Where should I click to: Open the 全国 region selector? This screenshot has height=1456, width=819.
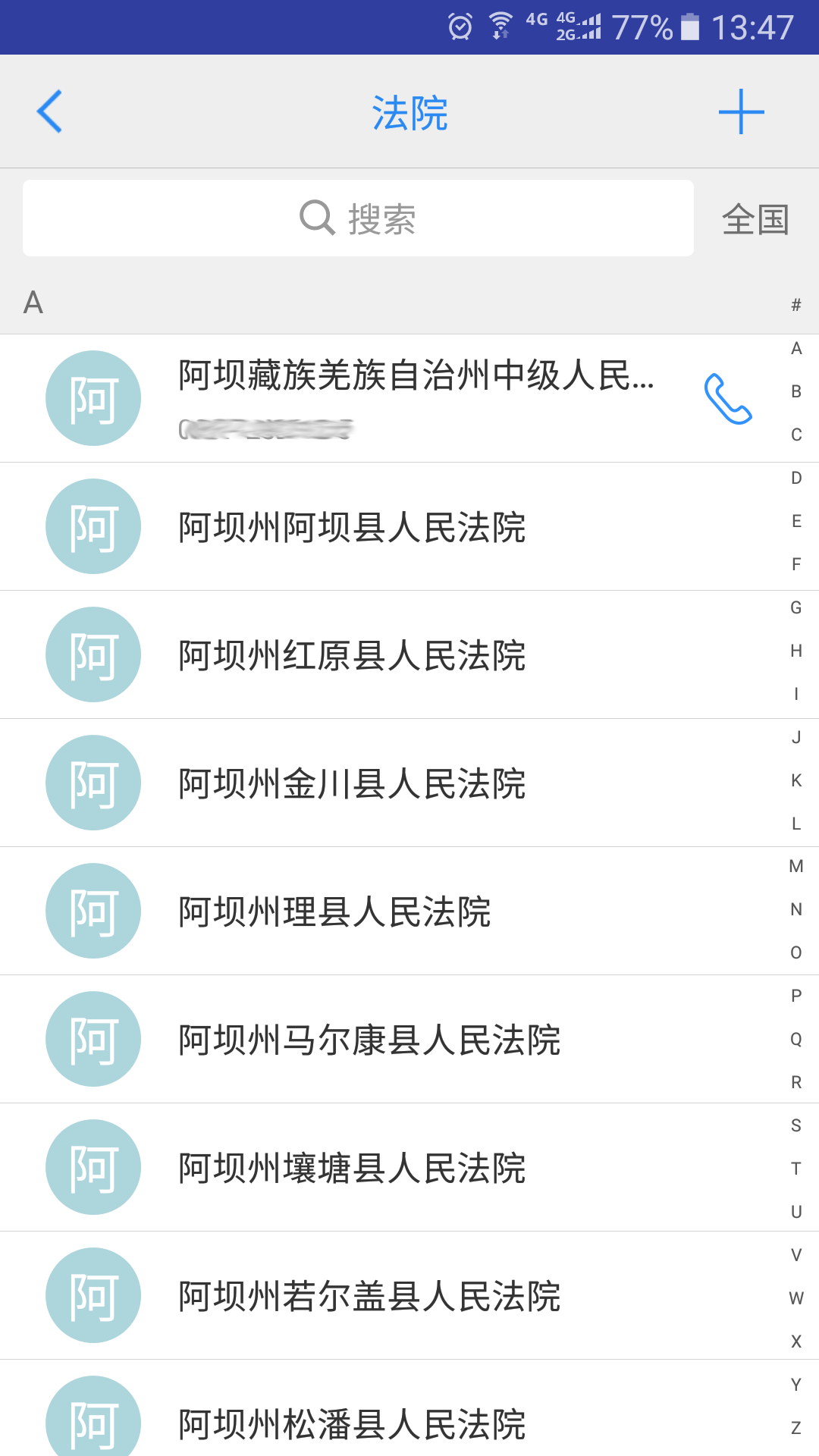[756, 220]
